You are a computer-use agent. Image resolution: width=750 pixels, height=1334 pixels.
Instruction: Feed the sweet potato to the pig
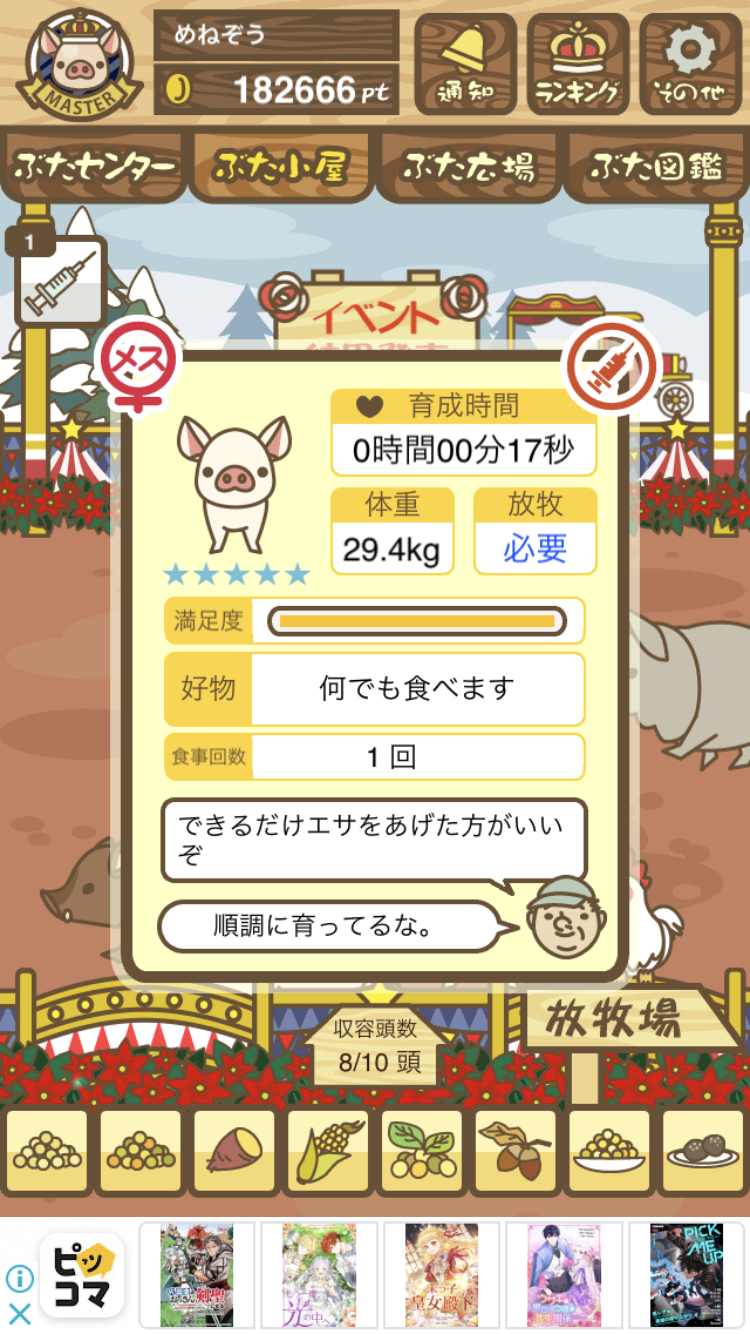point(233,1152)
